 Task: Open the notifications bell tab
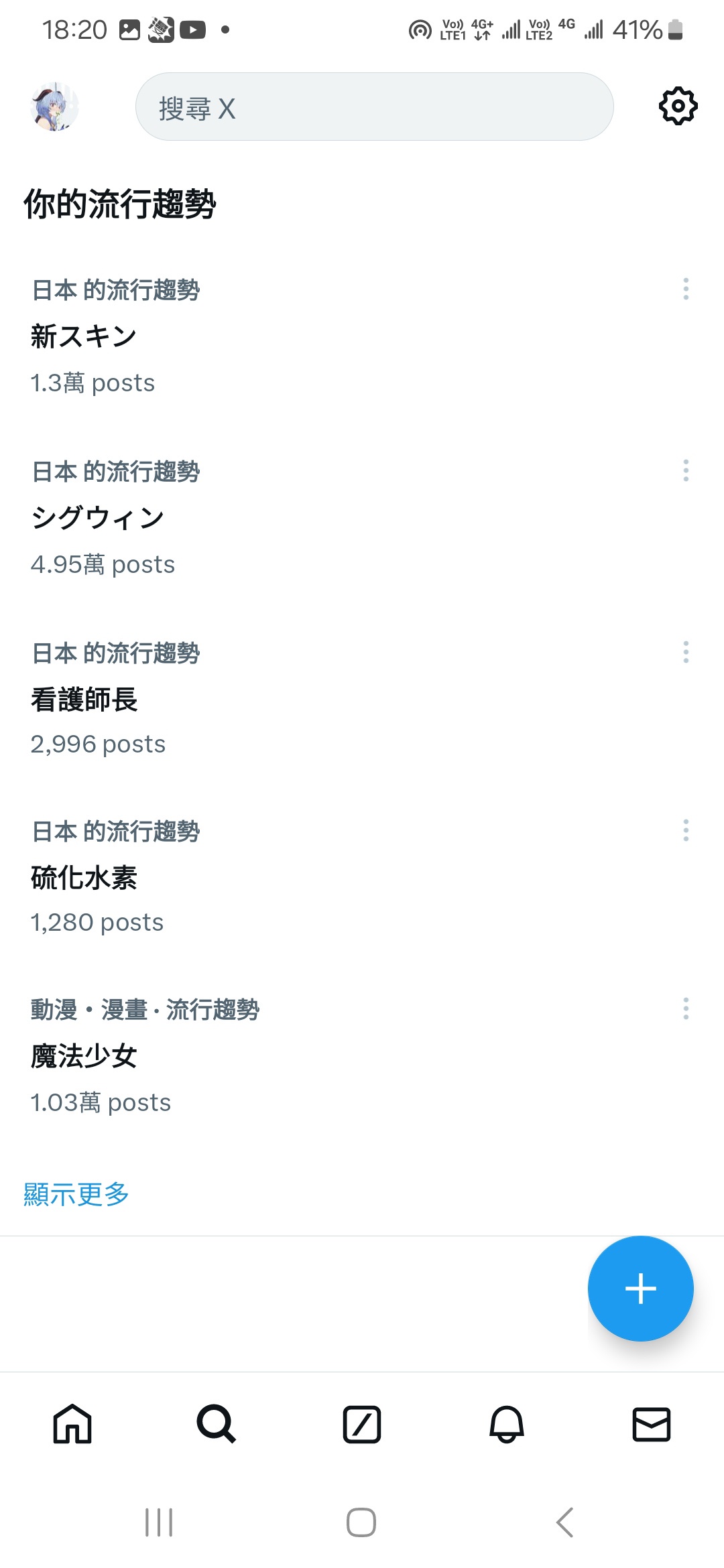click(507, 1424)
